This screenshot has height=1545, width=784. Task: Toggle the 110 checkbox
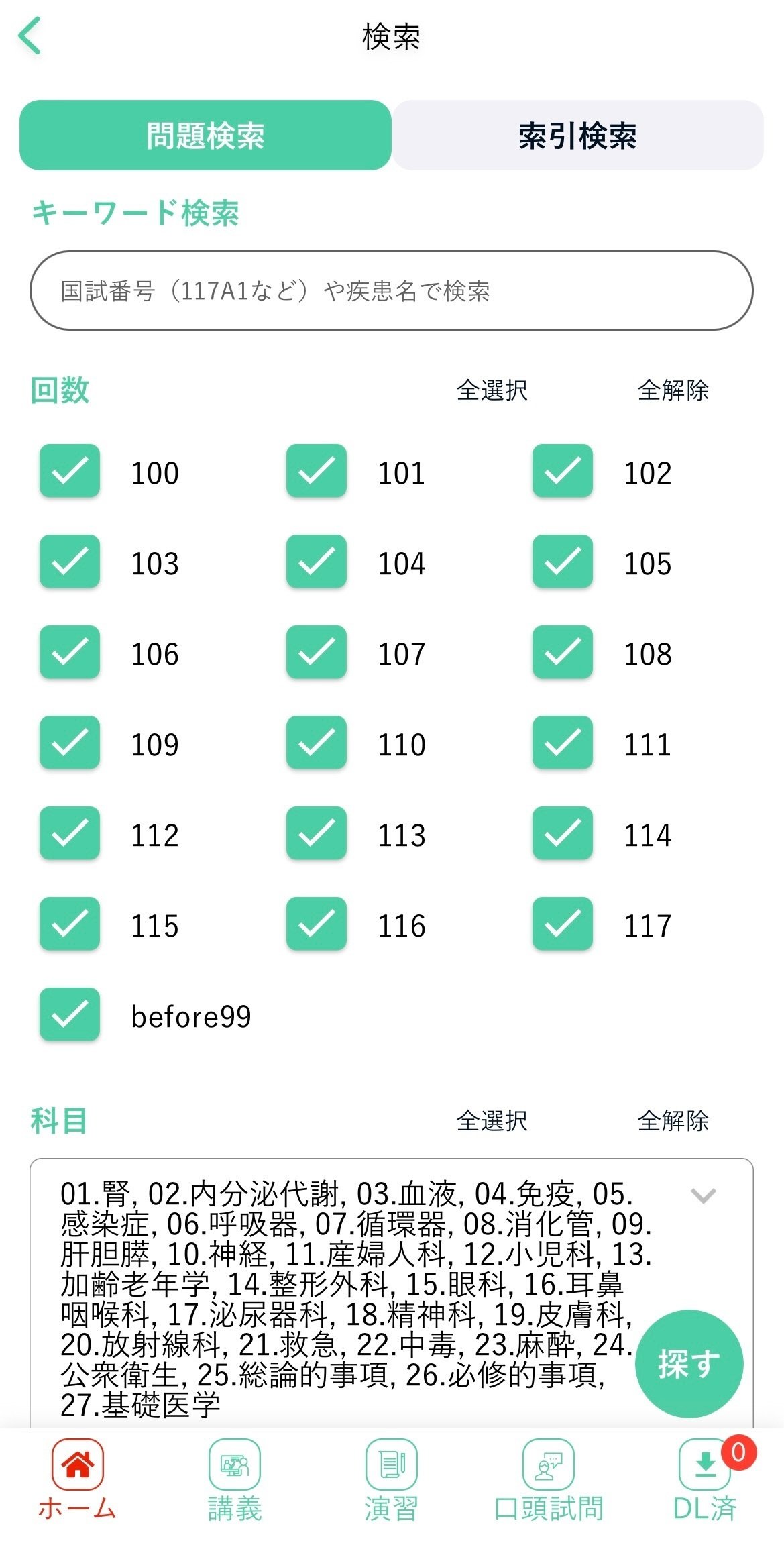point(317,743)
